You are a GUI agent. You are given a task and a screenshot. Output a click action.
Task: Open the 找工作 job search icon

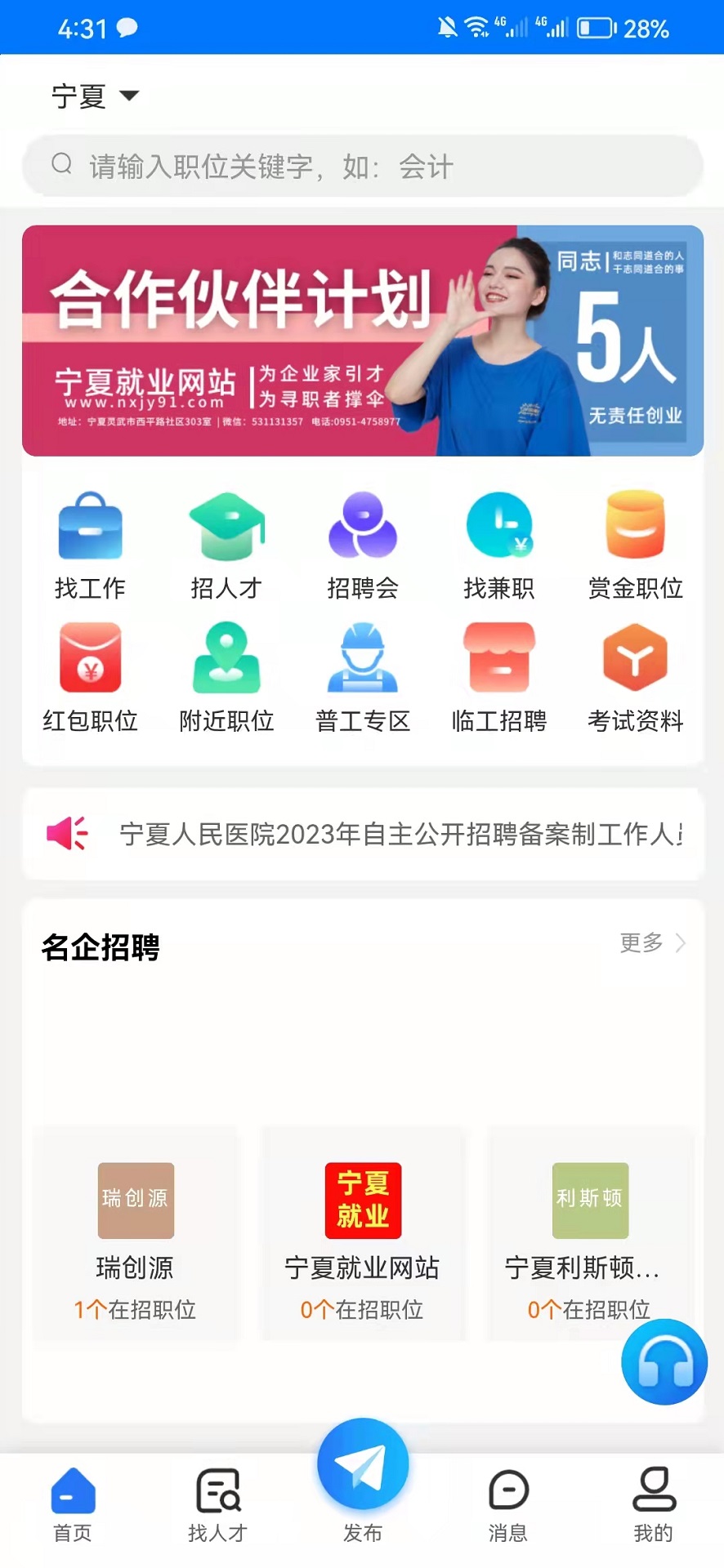[x=90, y=543]
